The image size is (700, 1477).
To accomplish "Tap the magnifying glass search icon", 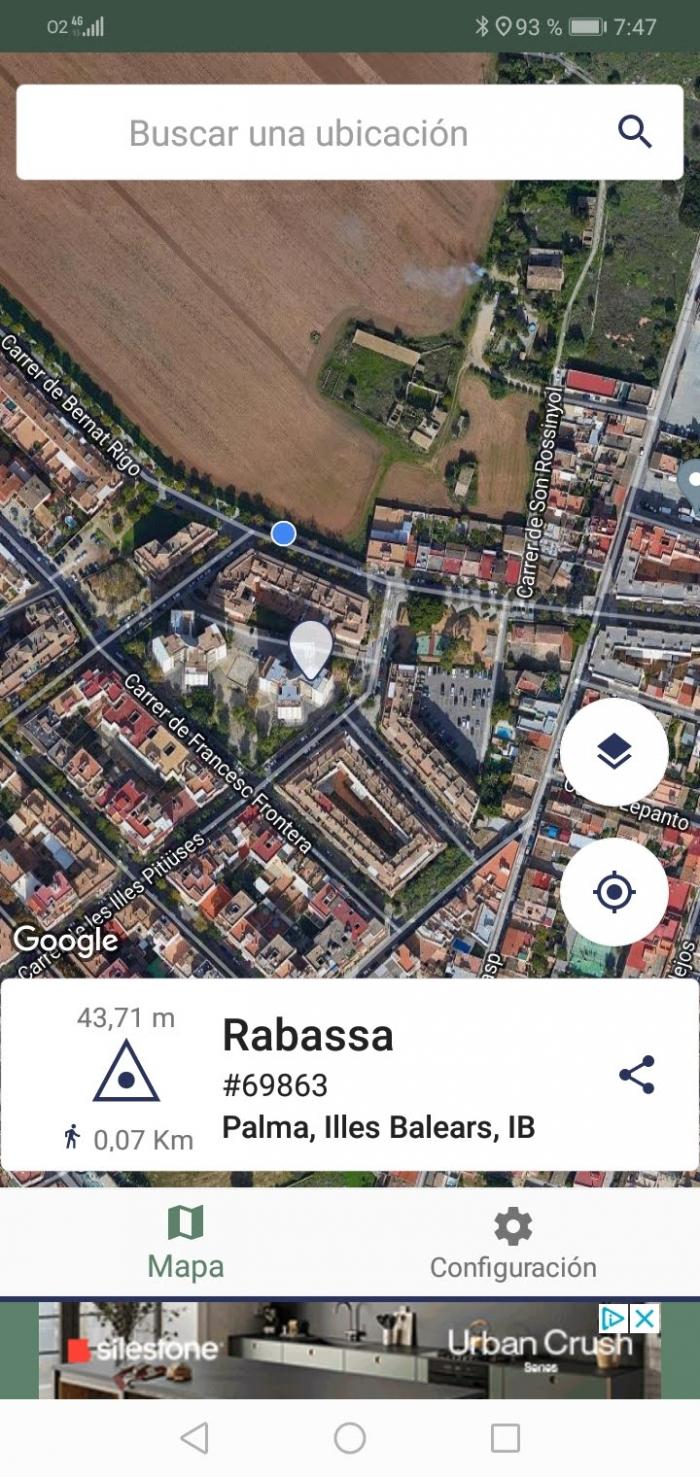I will pos(634,132).
